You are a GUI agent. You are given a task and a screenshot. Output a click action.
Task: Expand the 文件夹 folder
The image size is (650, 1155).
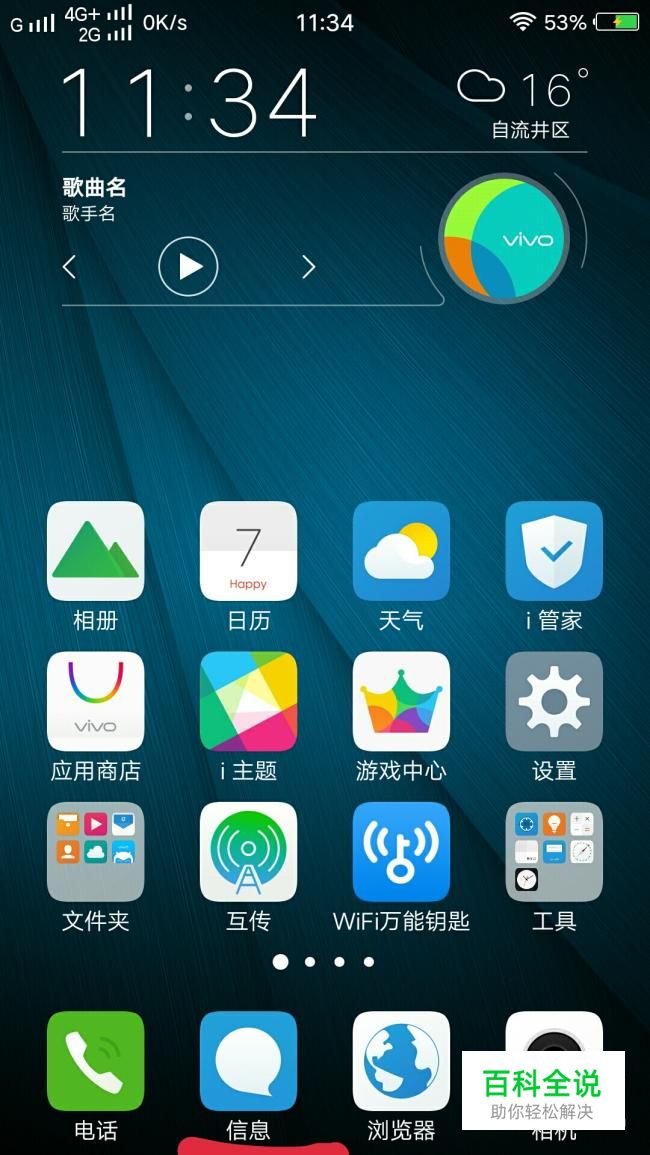(96, 851)
